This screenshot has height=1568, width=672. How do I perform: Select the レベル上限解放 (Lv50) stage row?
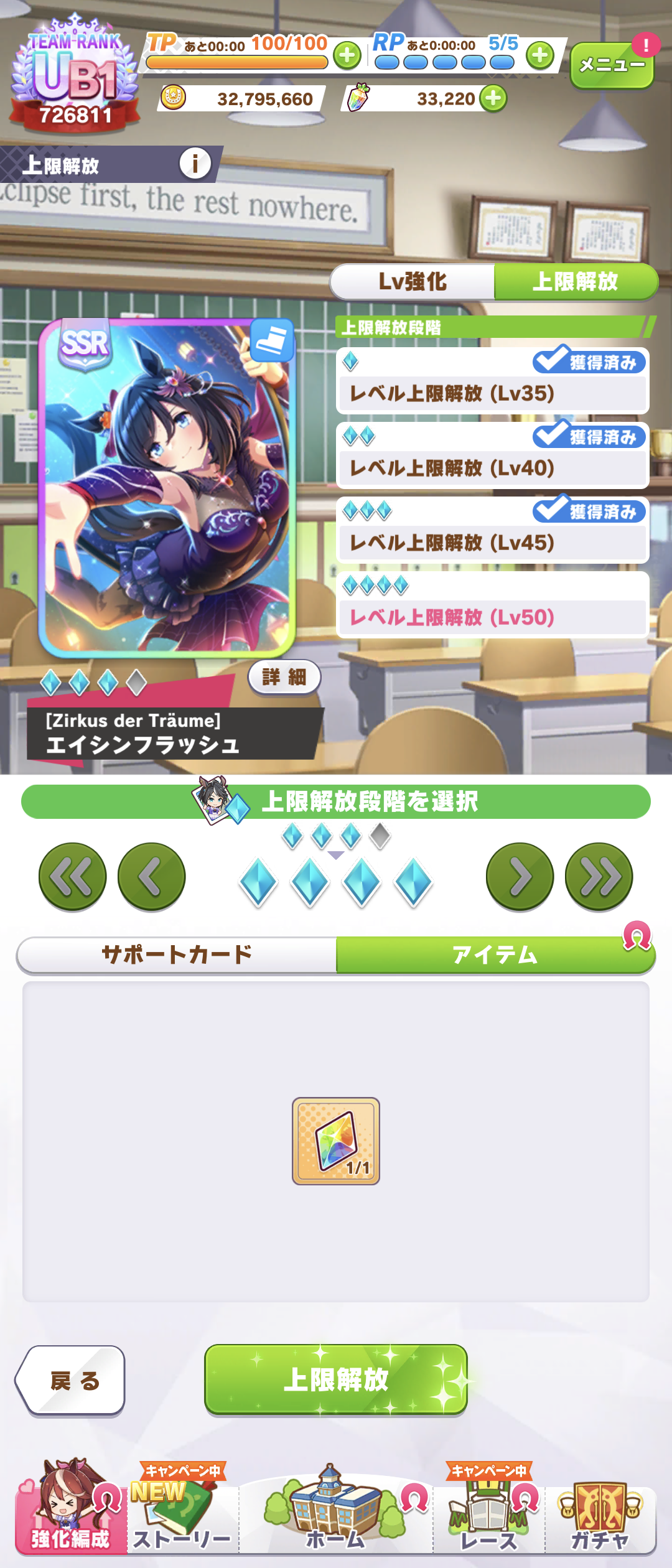pyautogui.click(x=492, y=605)
